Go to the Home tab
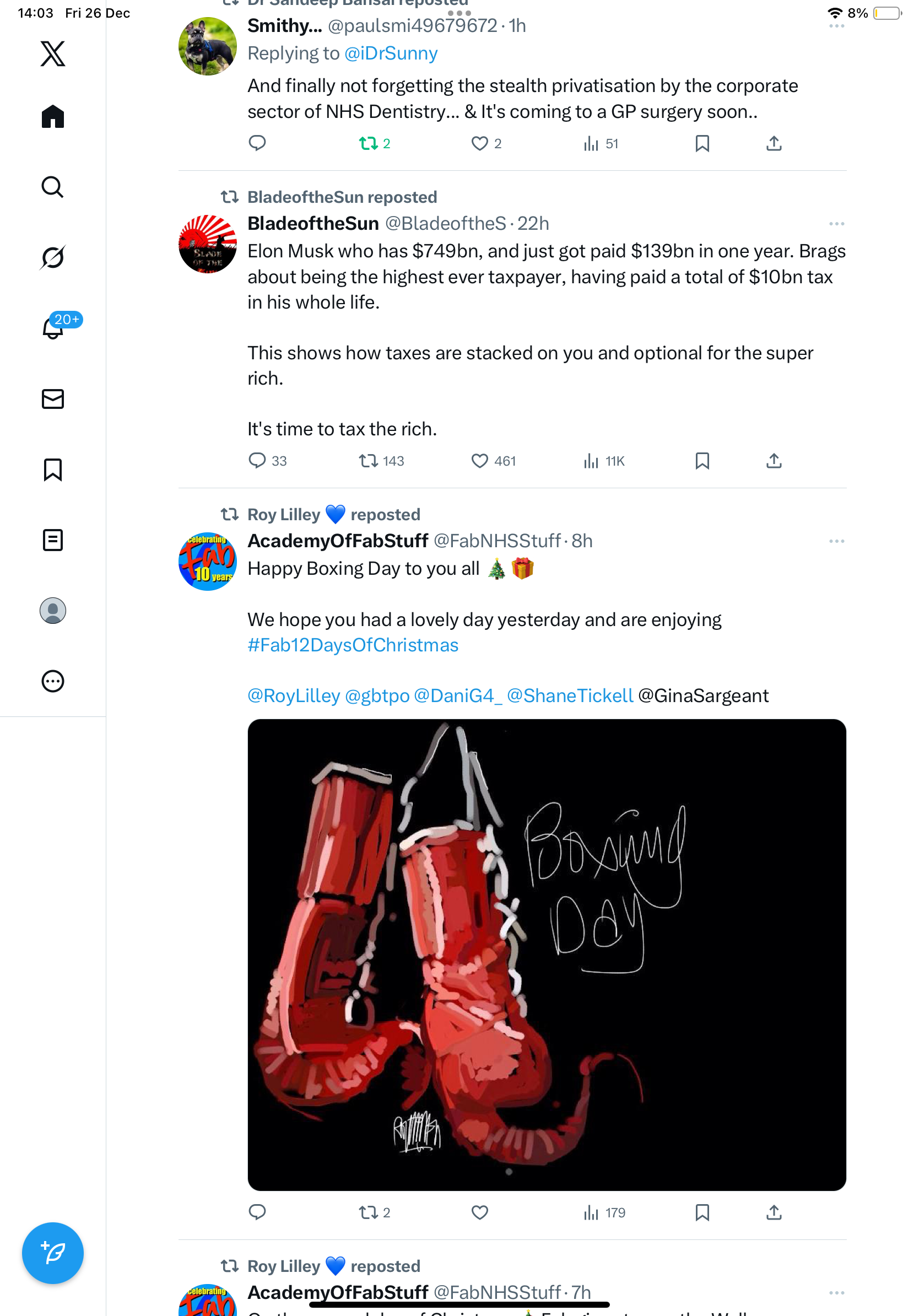The image size is (919, 1316). tap(53, 117)
